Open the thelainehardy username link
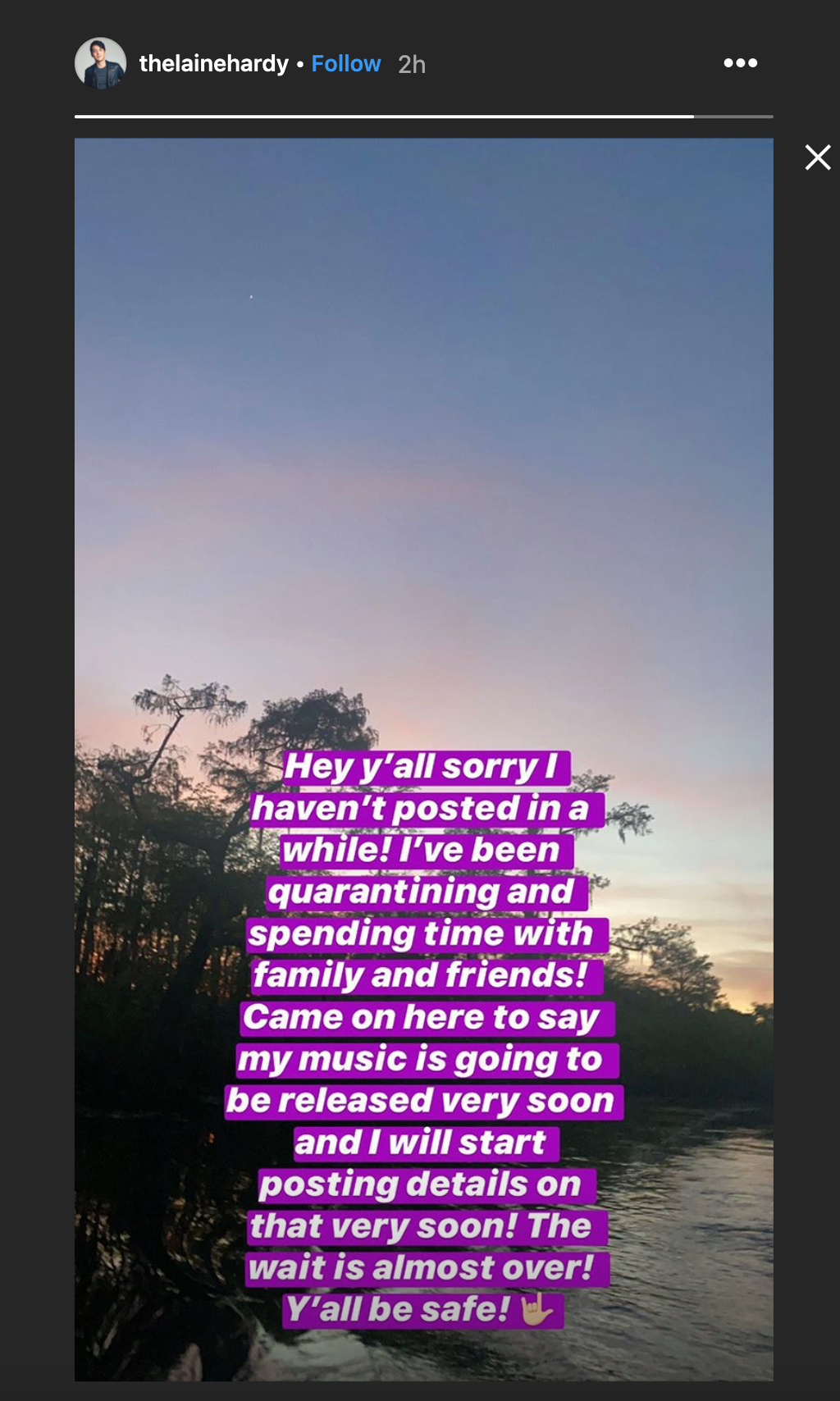Image resolution: width=840 pixels, height=1401 pixels. coord(213,64)
